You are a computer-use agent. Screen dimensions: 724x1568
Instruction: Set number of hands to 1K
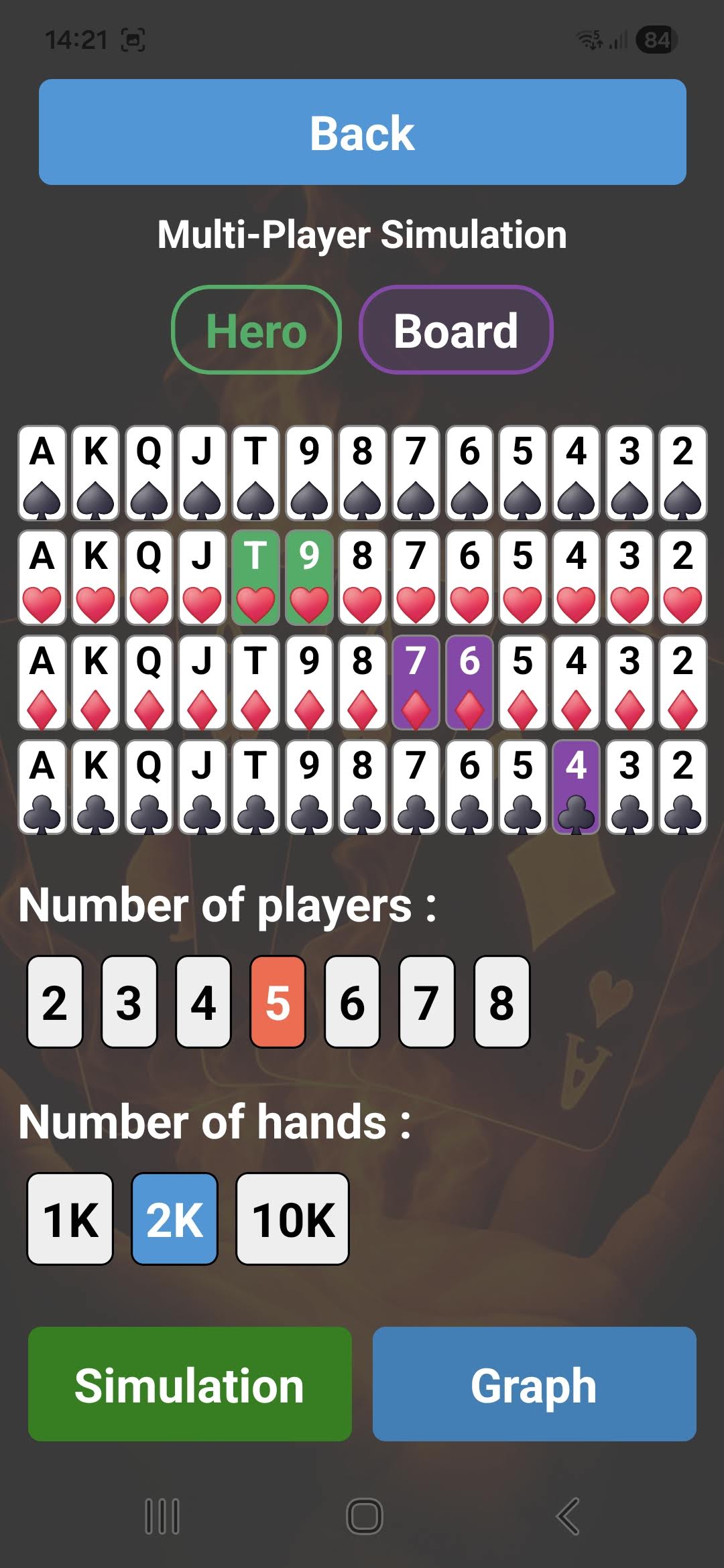[x=70, y=1219]
